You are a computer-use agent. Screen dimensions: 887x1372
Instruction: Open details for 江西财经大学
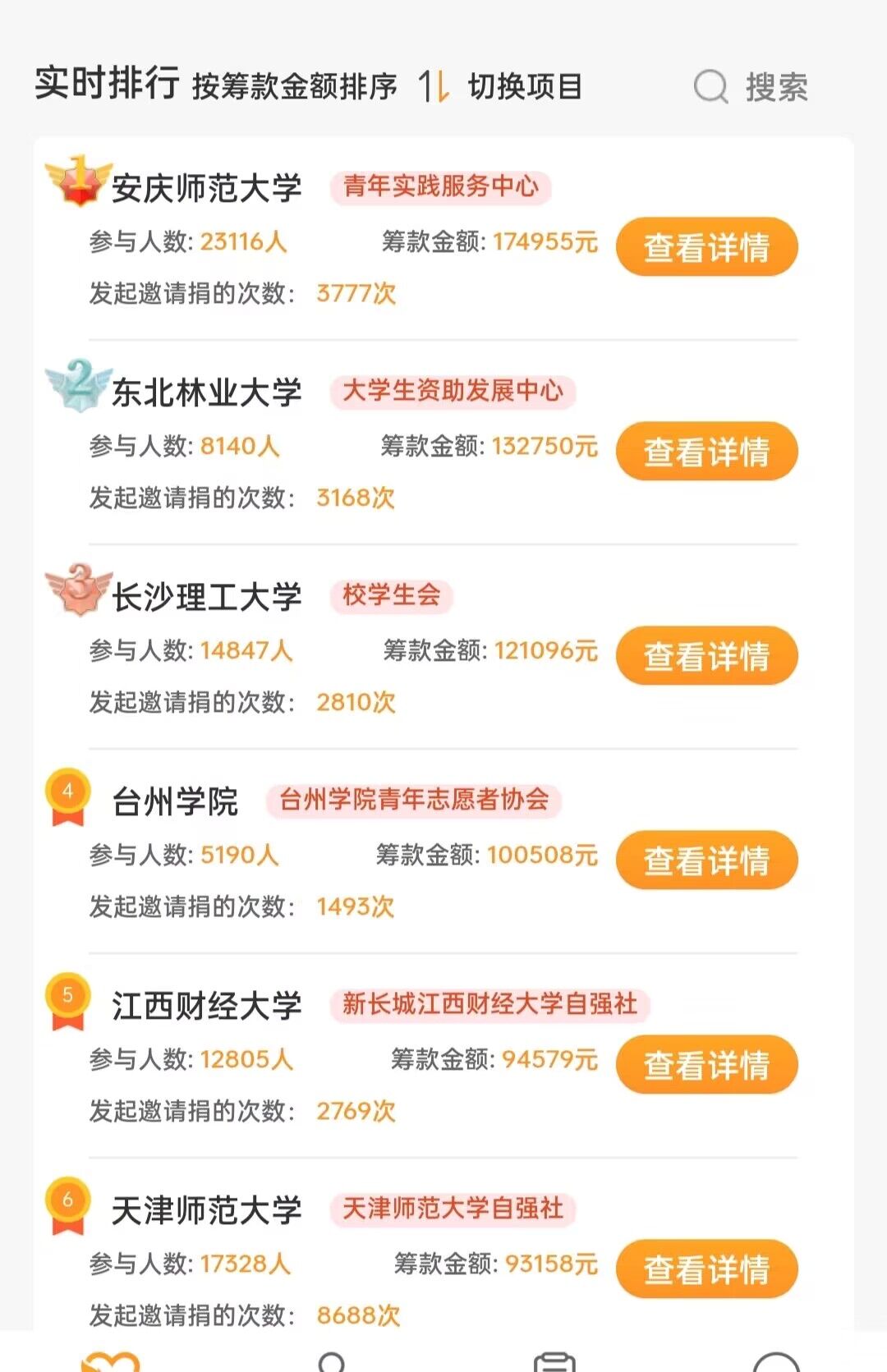pyautogui.click(x=706, y=1064)
